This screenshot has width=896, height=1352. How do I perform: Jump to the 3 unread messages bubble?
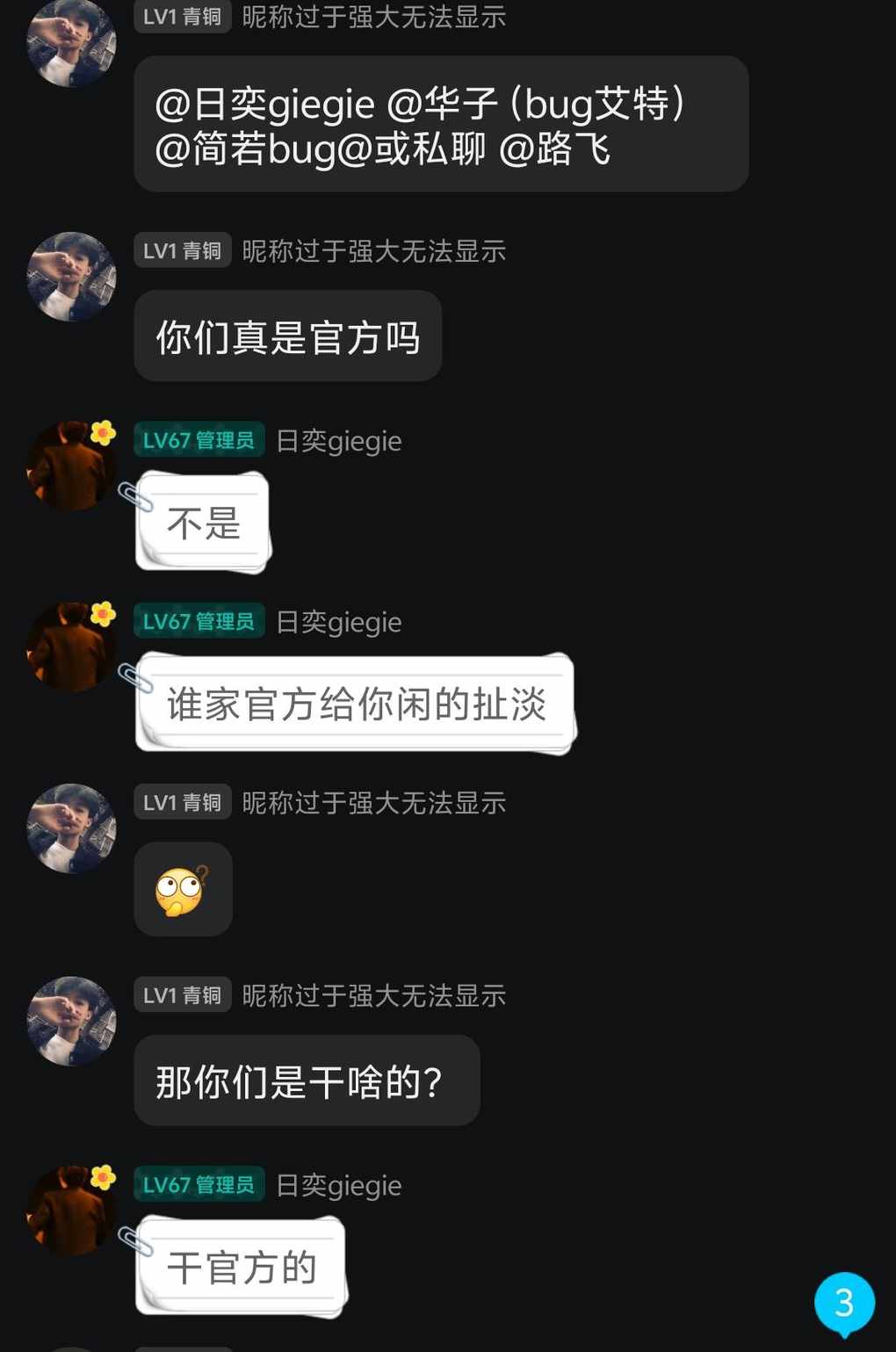click(844, 1303)
